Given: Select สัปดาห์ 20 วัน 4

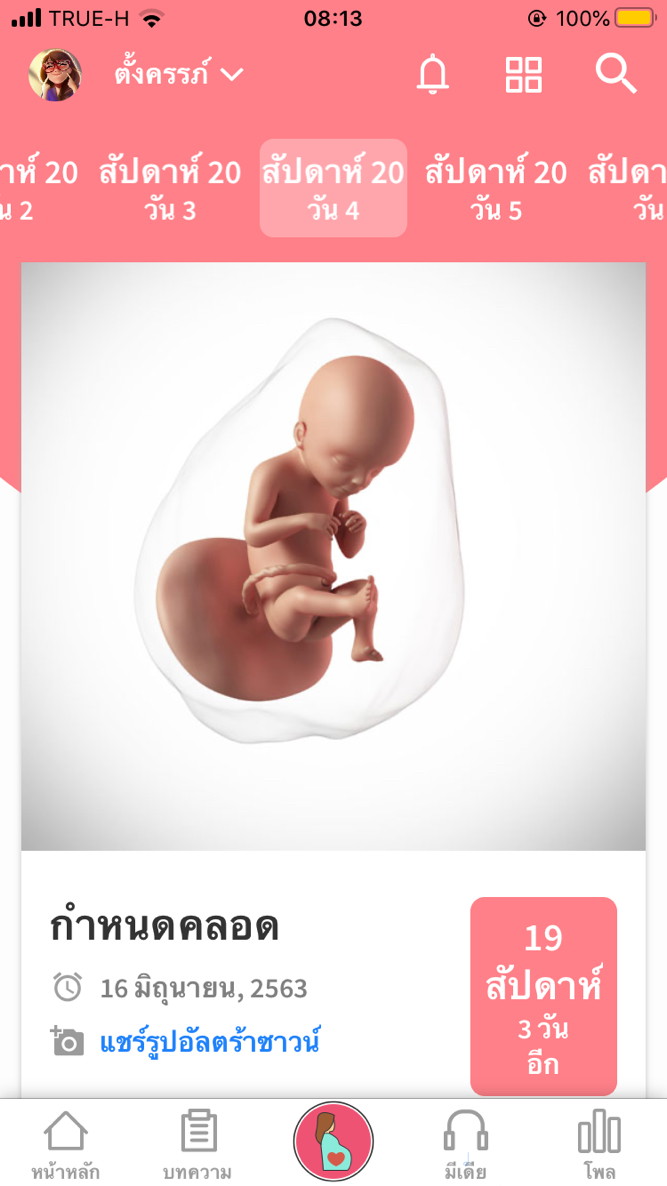Looking at the screenshot, I should click(x=333, y=188).
